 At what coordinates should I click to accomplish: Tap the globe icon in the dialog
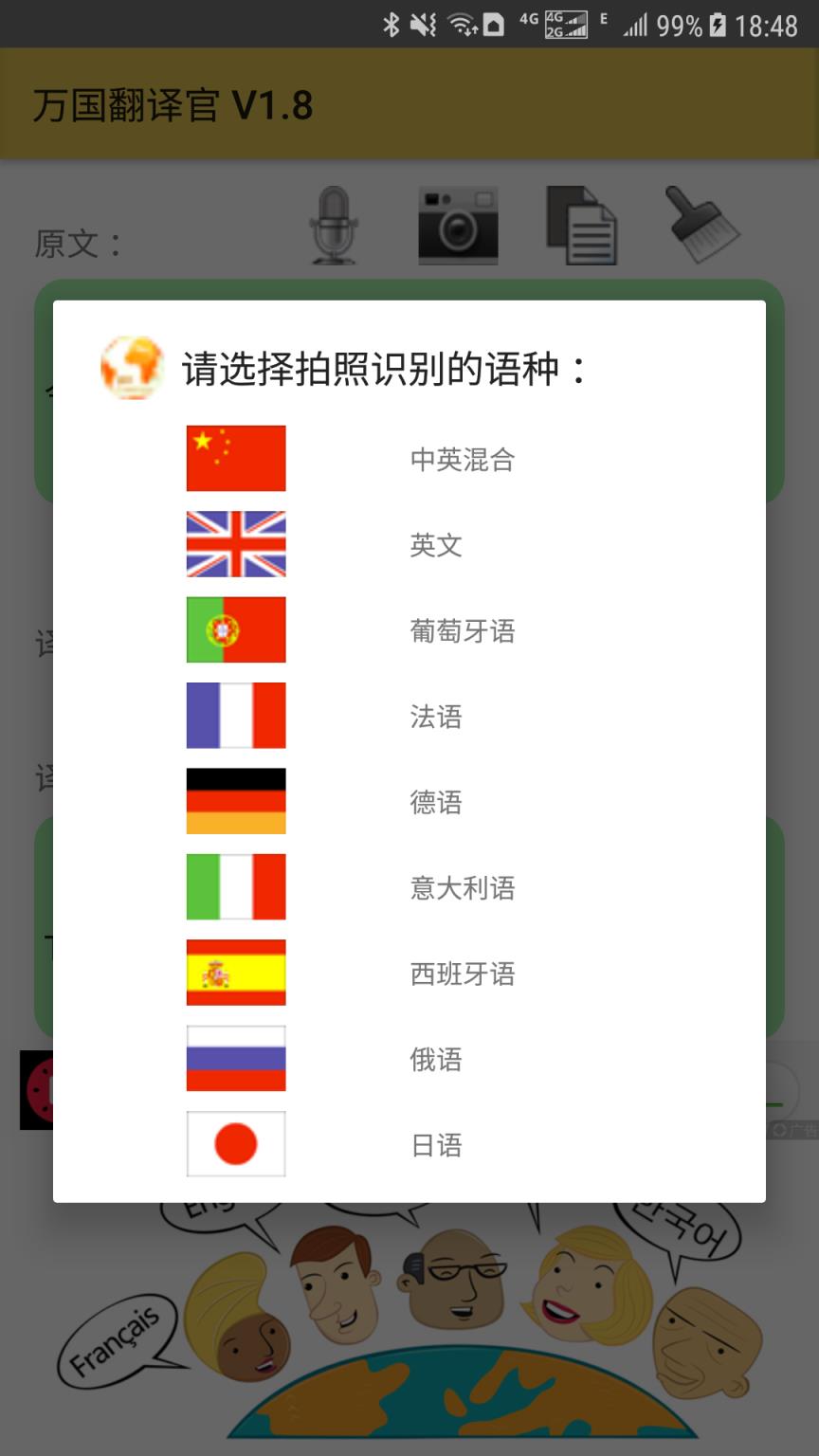pyautogui.click(x=132, y=369)
